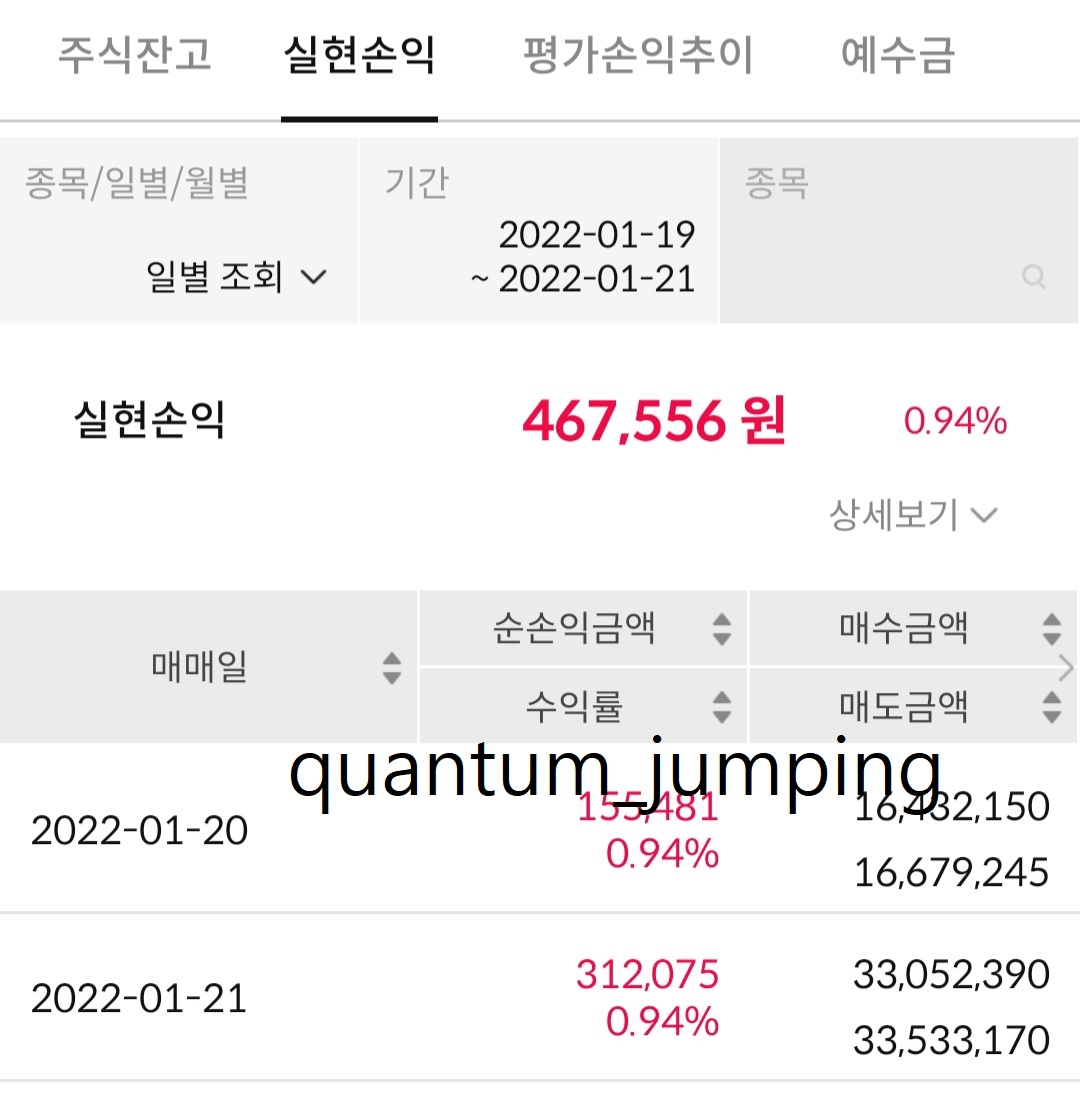
Task: Open the 평가손익추이 tab
Action: (637, 55)
